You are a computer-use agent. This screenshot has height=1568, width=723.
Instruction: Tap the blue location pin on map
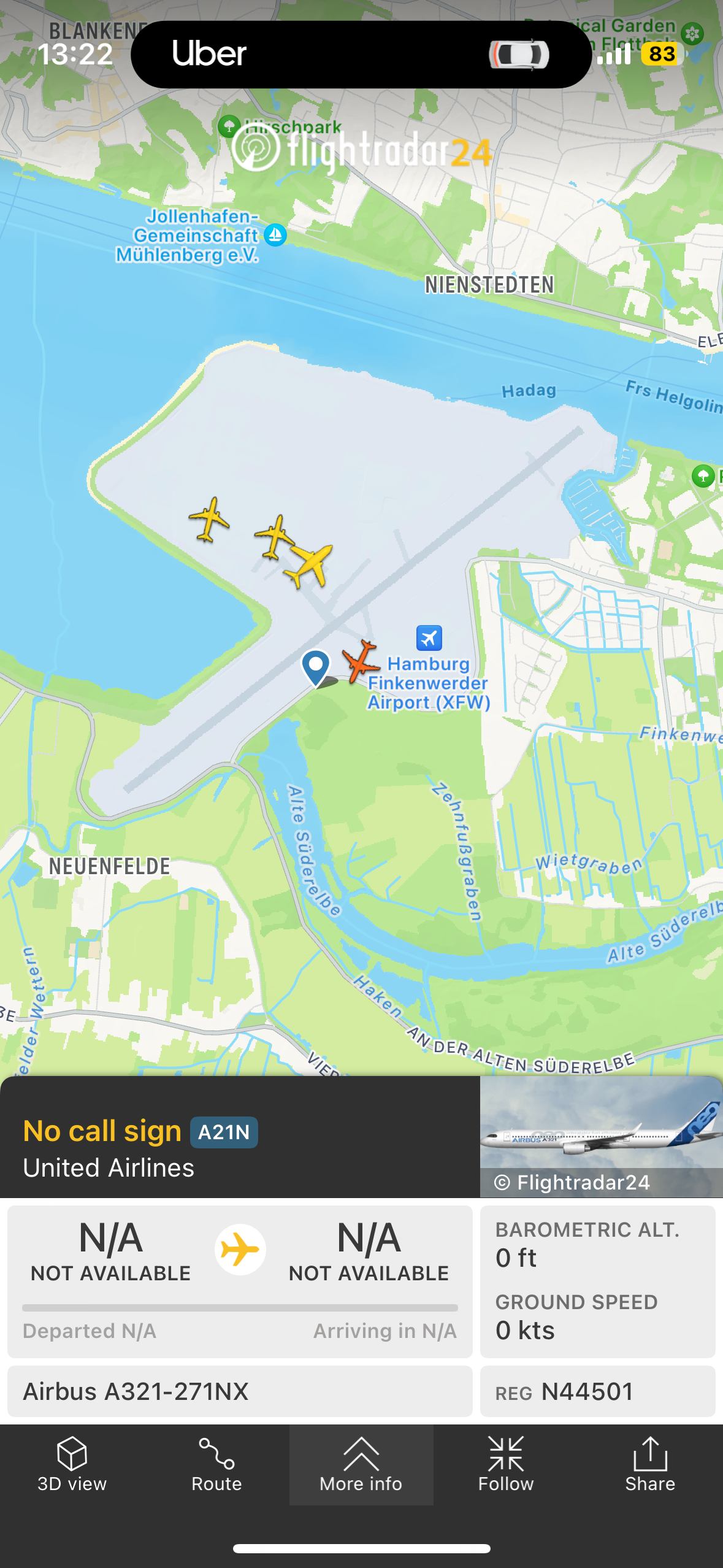(316, 666)
